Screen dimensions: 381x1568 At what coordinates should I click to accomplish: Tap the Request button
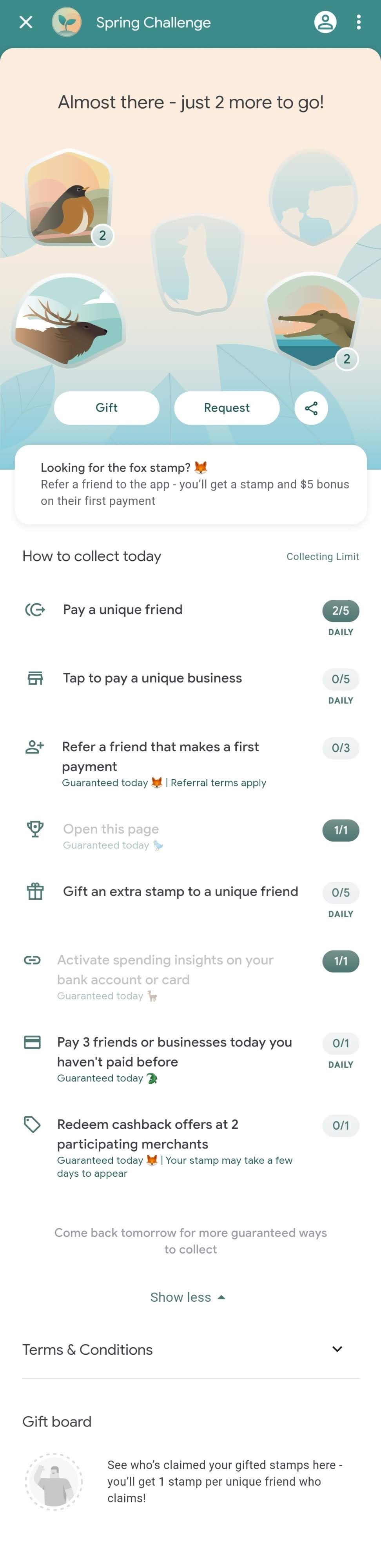tap(227, 408)
